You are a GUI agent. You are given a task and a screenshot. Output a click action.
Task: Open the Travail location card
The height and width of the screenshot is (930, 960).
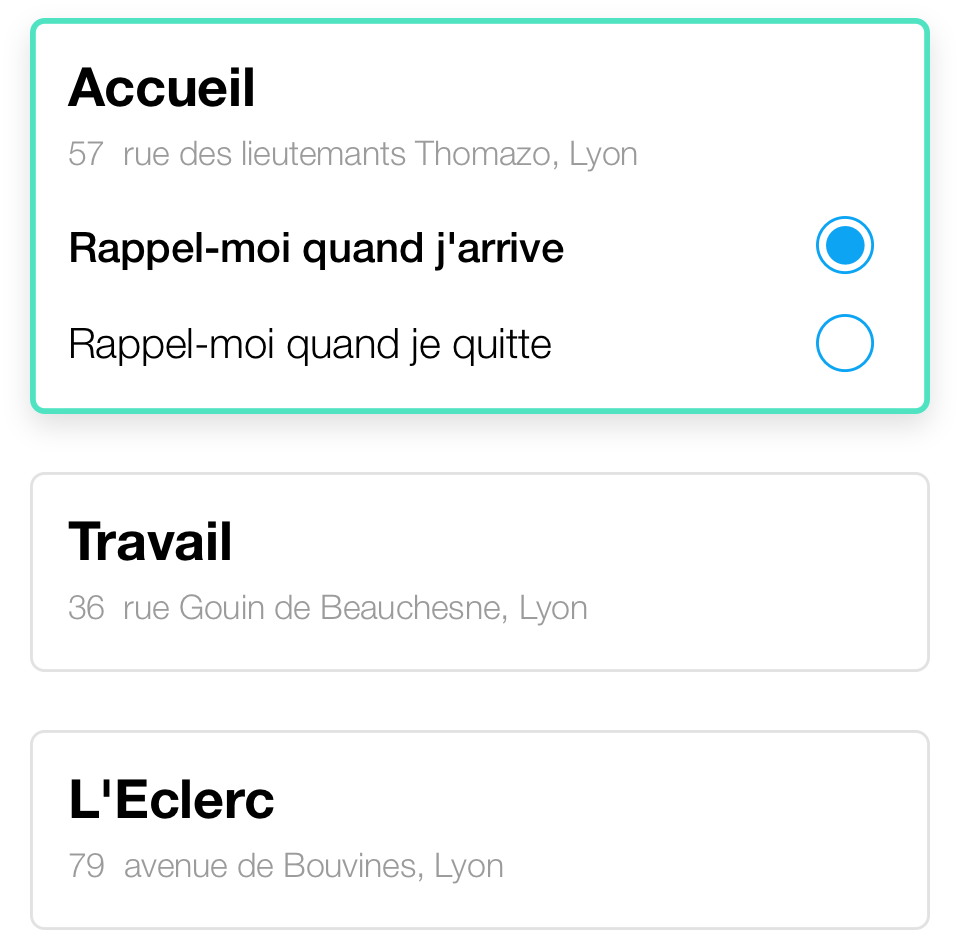[480, 571]
